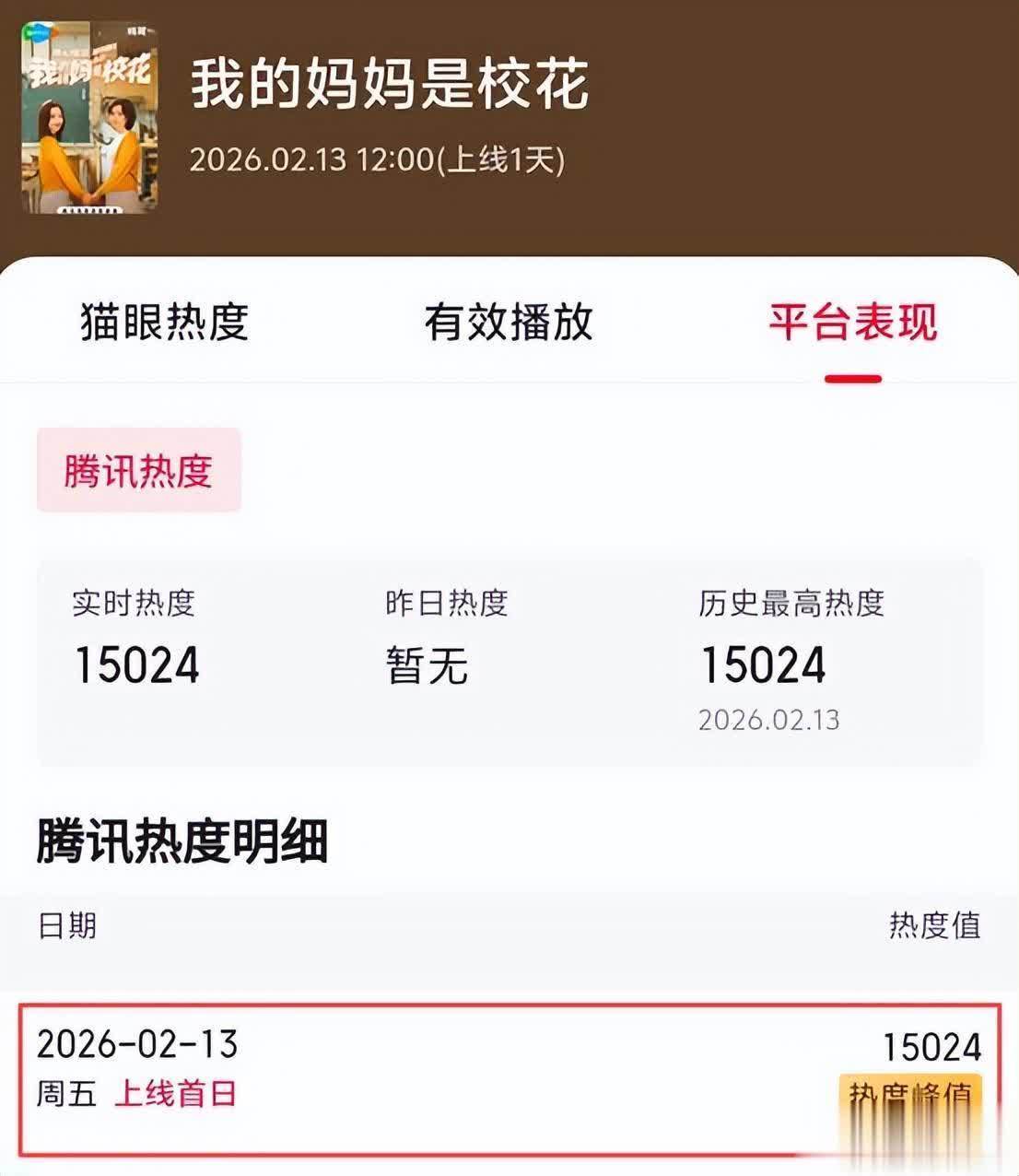This screenshot has width=1019, height=1176.
Task: Tap the 腾讯热度 chip
Action: click(139, 470)
